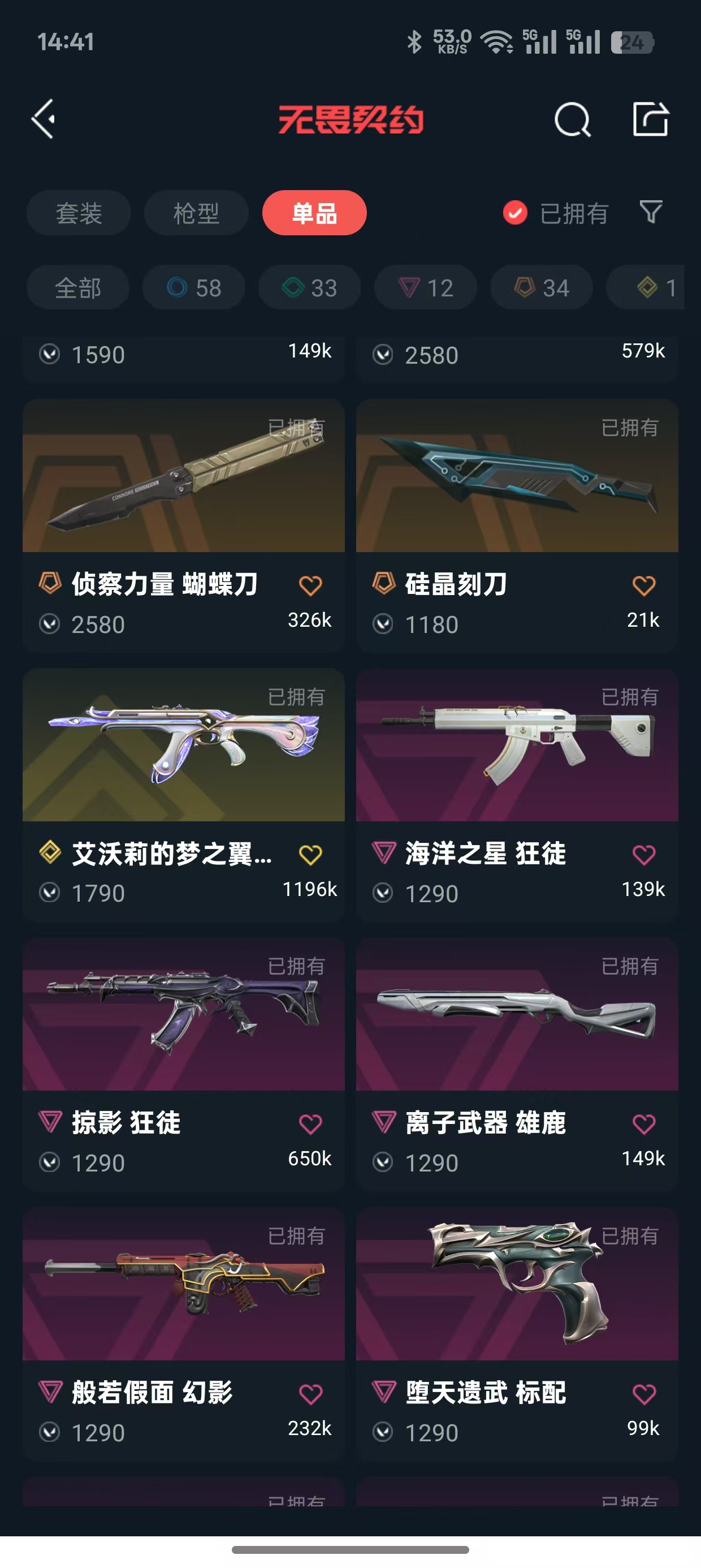Tap the share icon in the header
Viewport: 701px width, 1568px height.
tap(651, 119)
